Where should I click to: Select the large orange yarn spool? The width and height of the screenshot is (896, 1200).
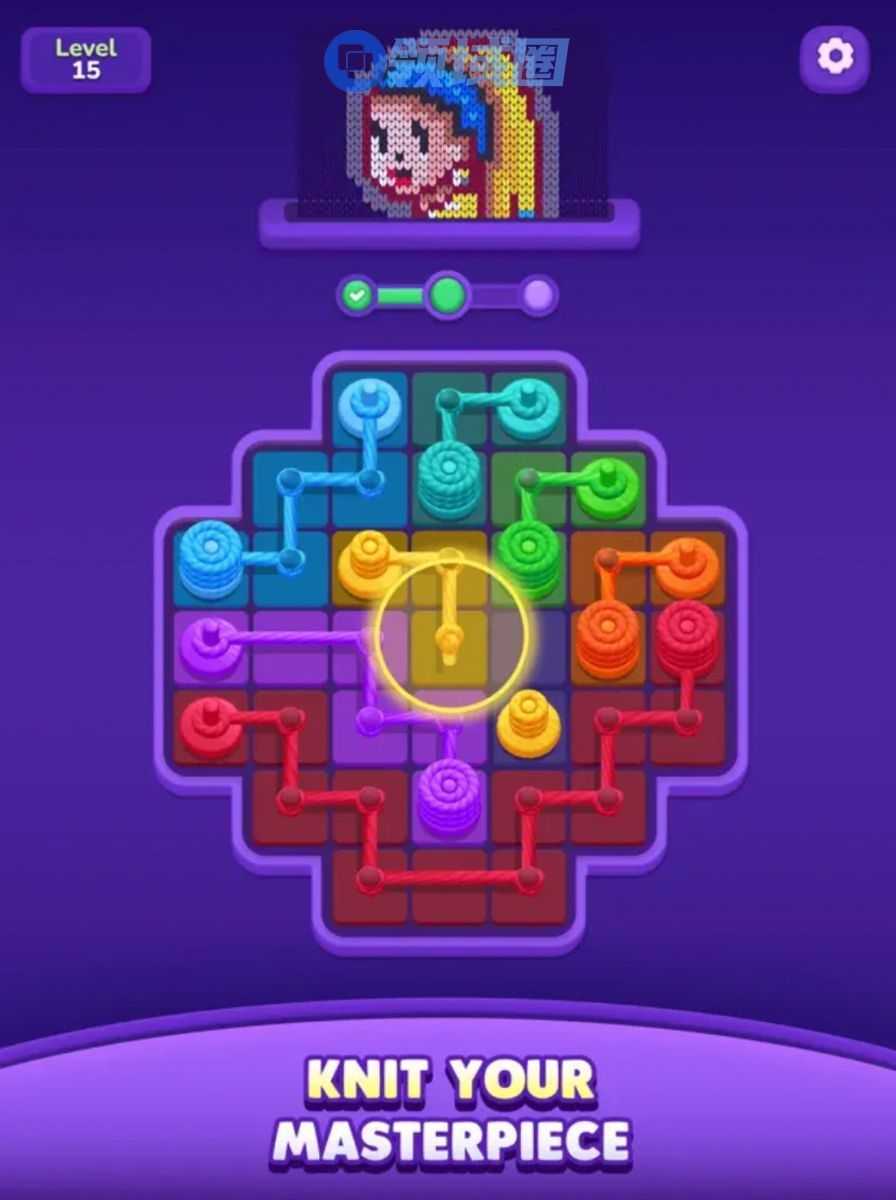[607, 637]
